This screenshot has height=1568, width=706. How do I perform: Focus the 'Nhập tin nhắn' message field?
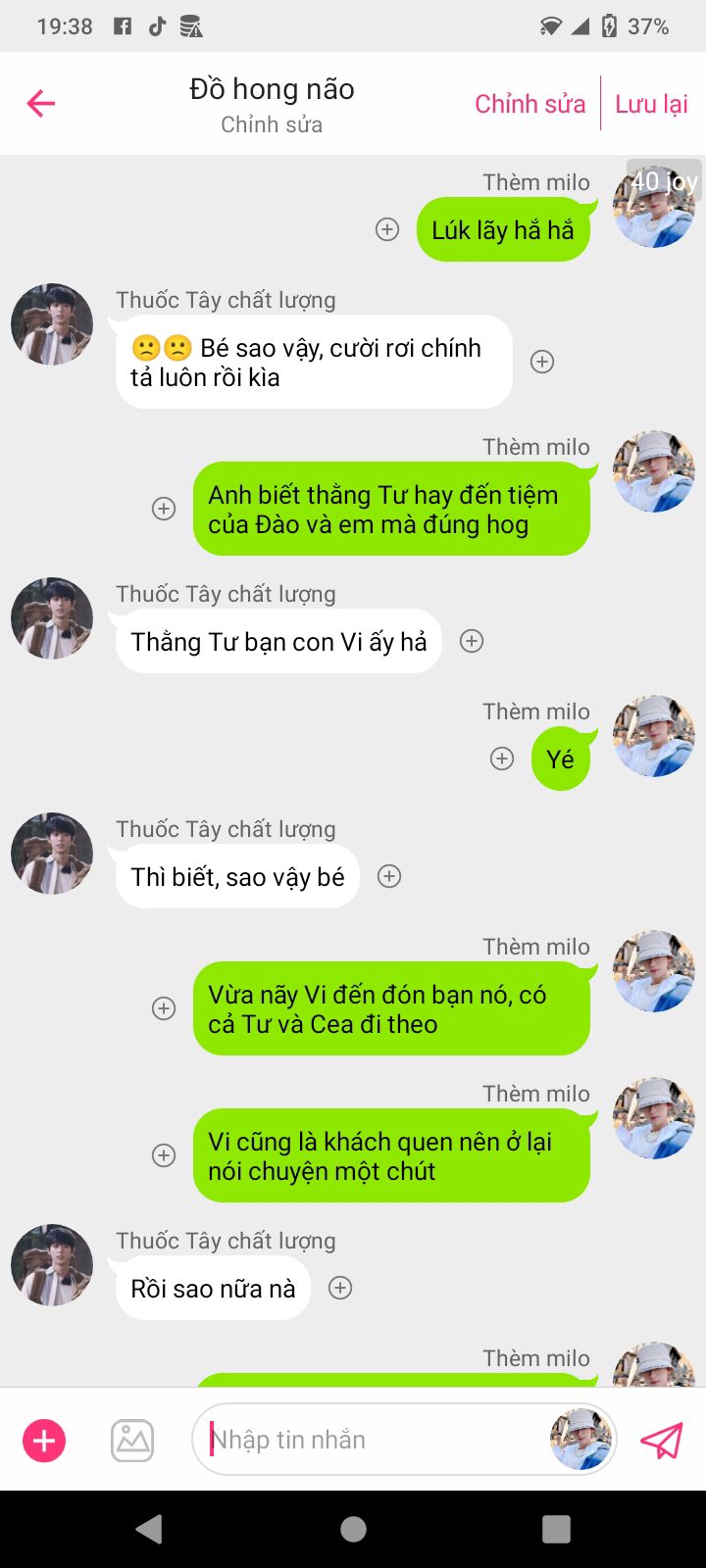(x=373, y=1440)
